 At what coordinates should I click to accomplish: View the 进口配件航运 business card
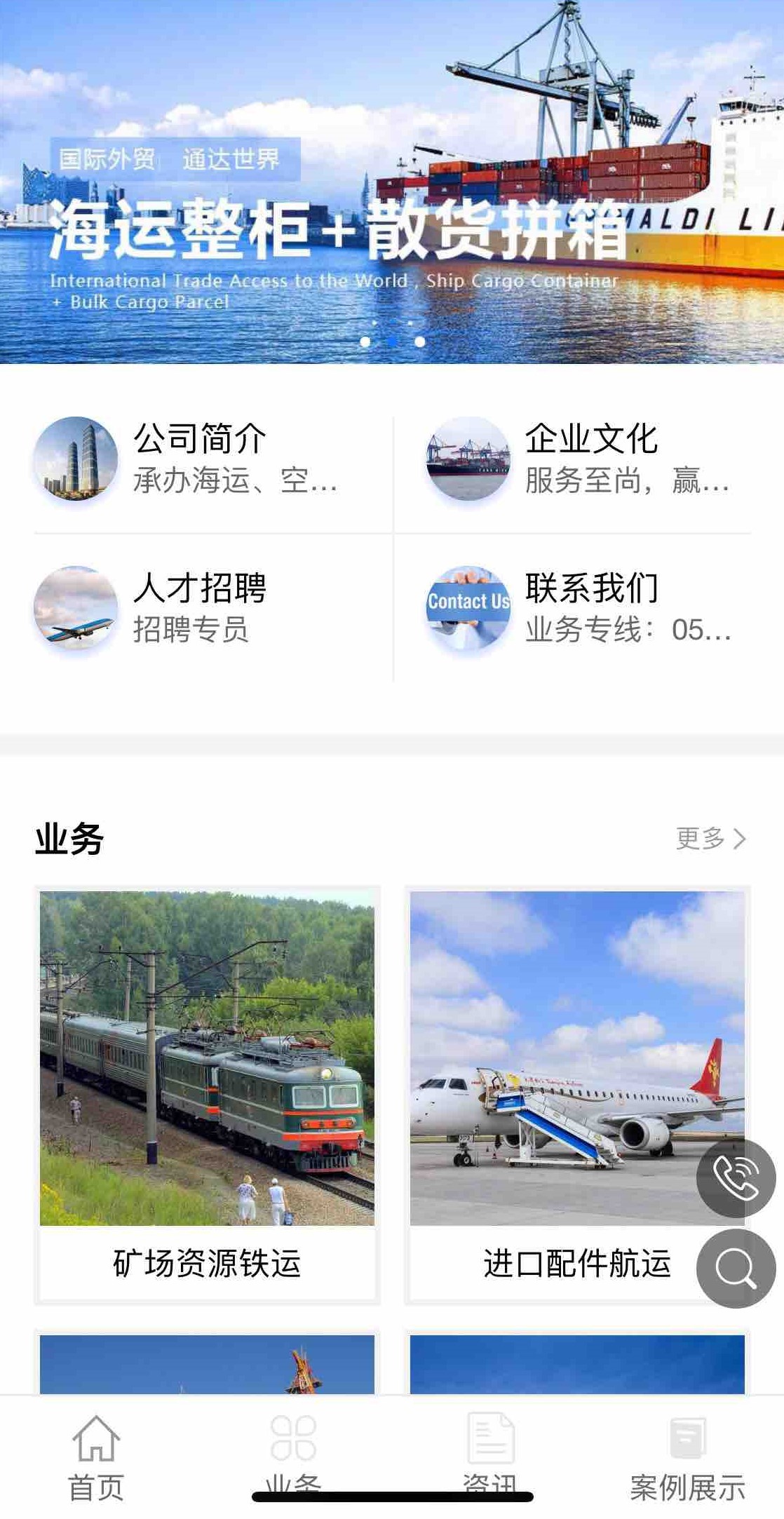tap(561, 1094)
